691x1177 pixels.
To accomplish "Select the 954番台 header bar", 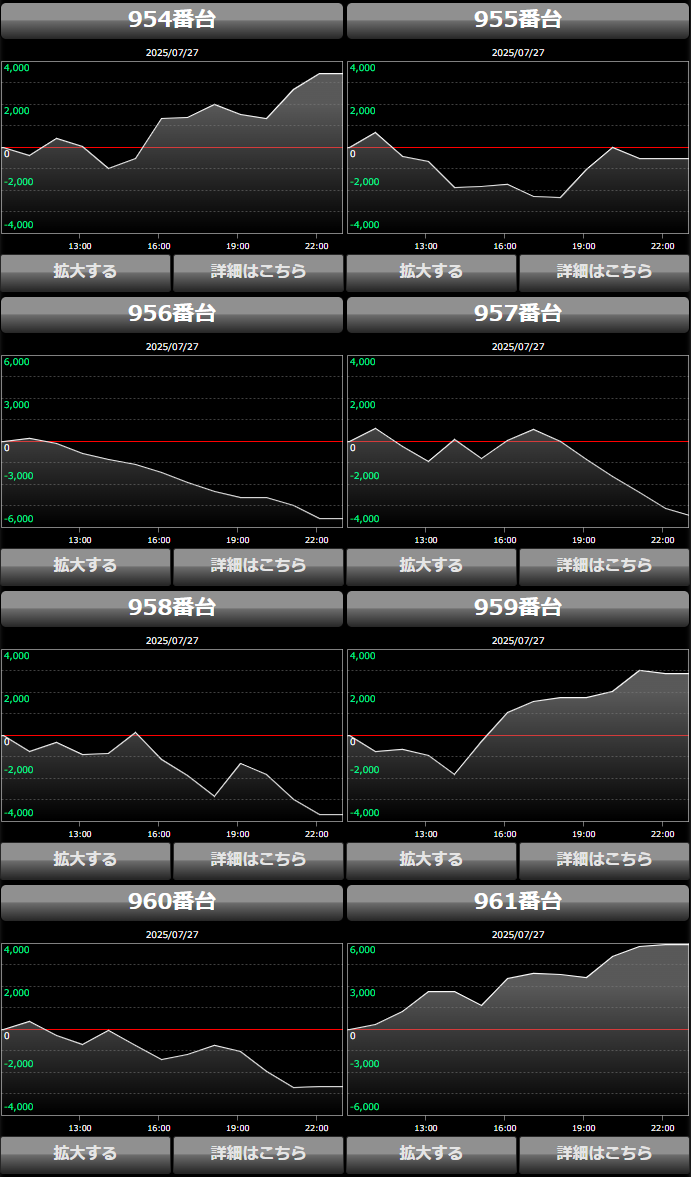I will 172,20.
